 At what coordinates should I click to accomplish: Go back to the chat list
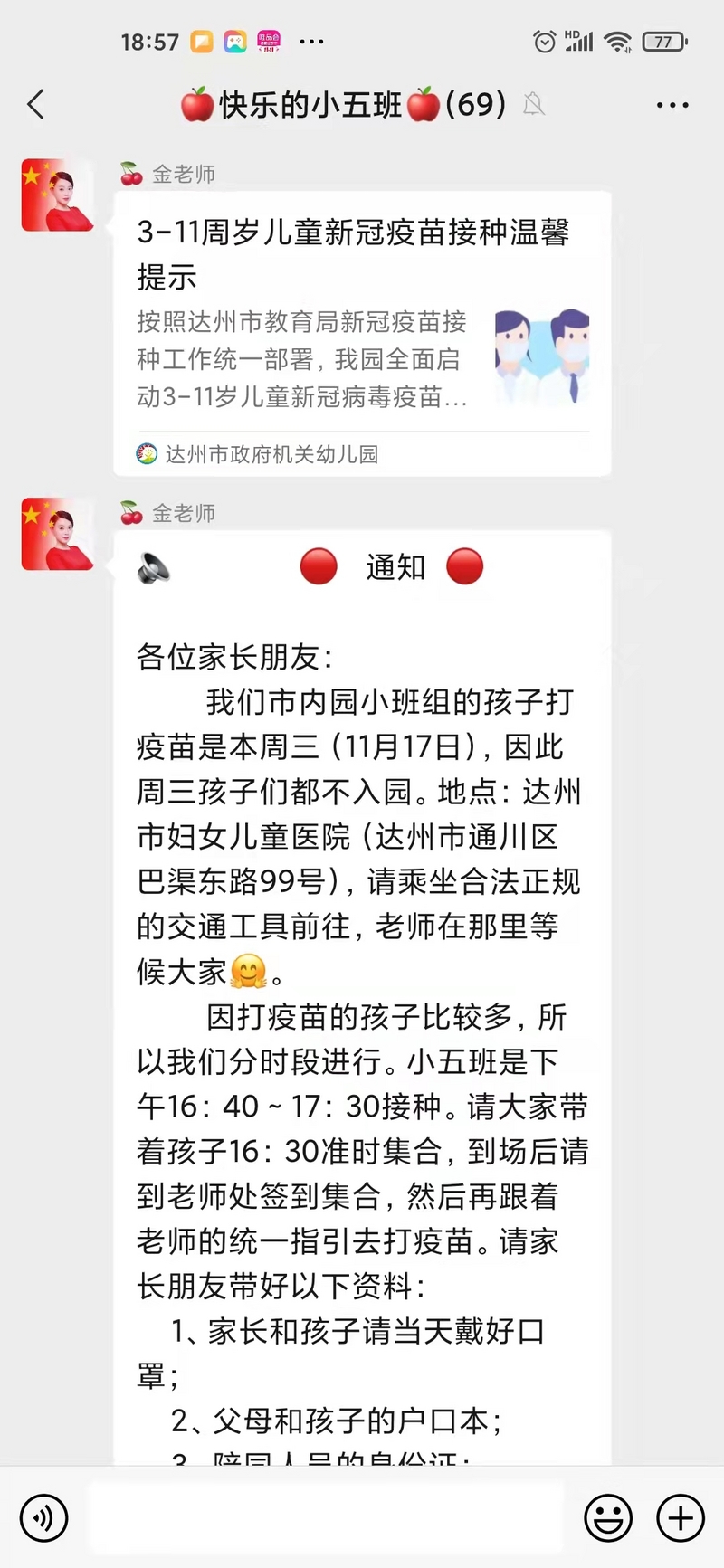(x=36, y=105)
